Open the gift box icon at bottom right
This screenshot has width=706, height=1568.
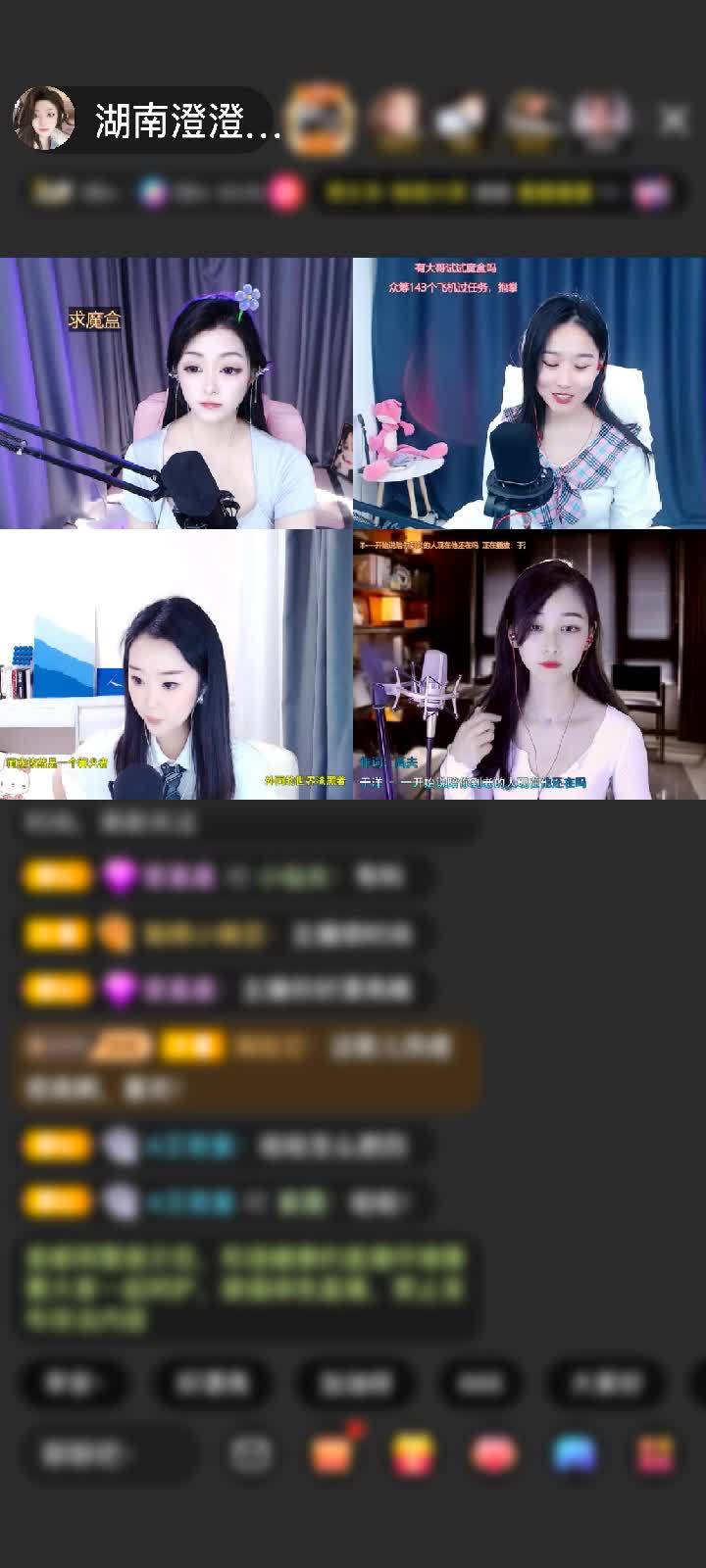tap(655, 1453)
